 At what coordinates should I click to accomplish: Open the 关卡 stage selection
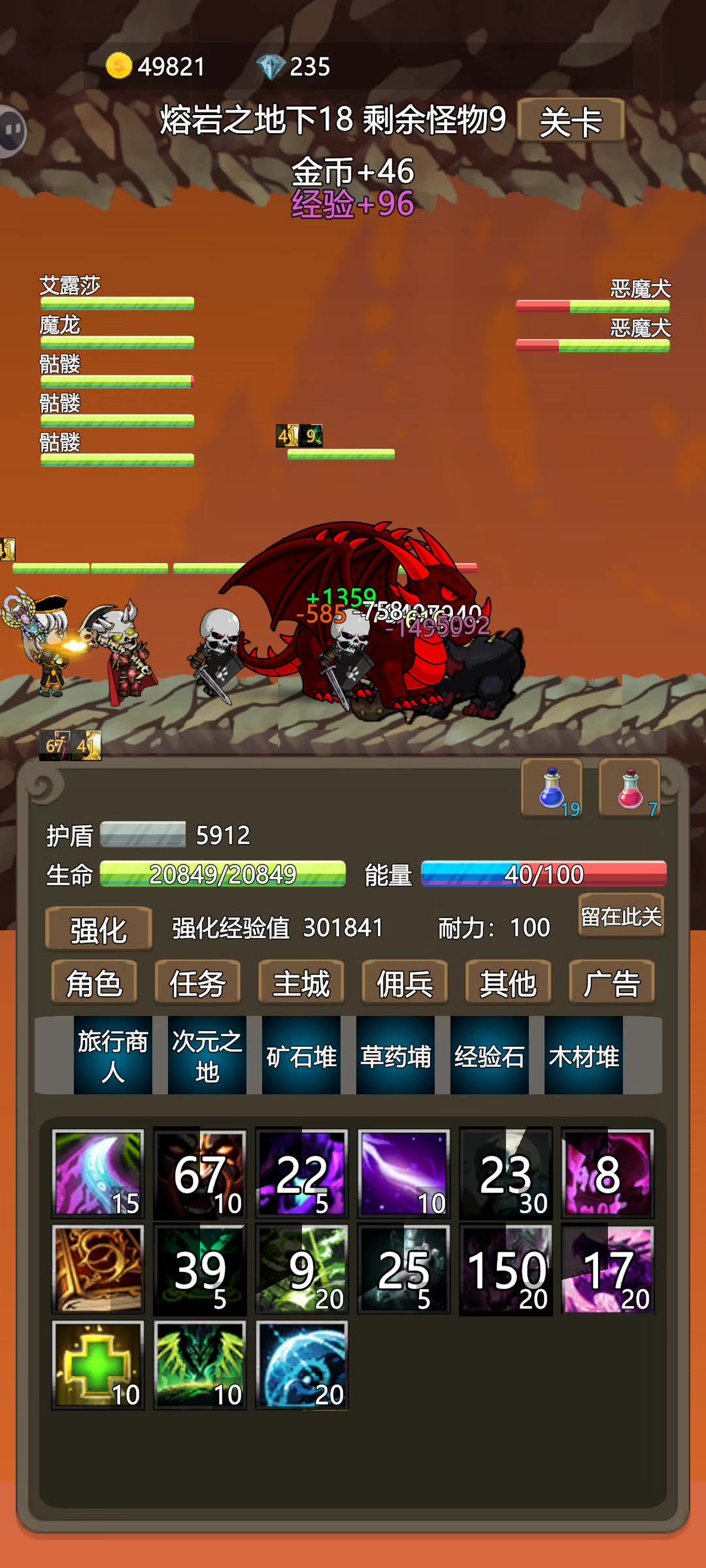click(x=571, y=121)
